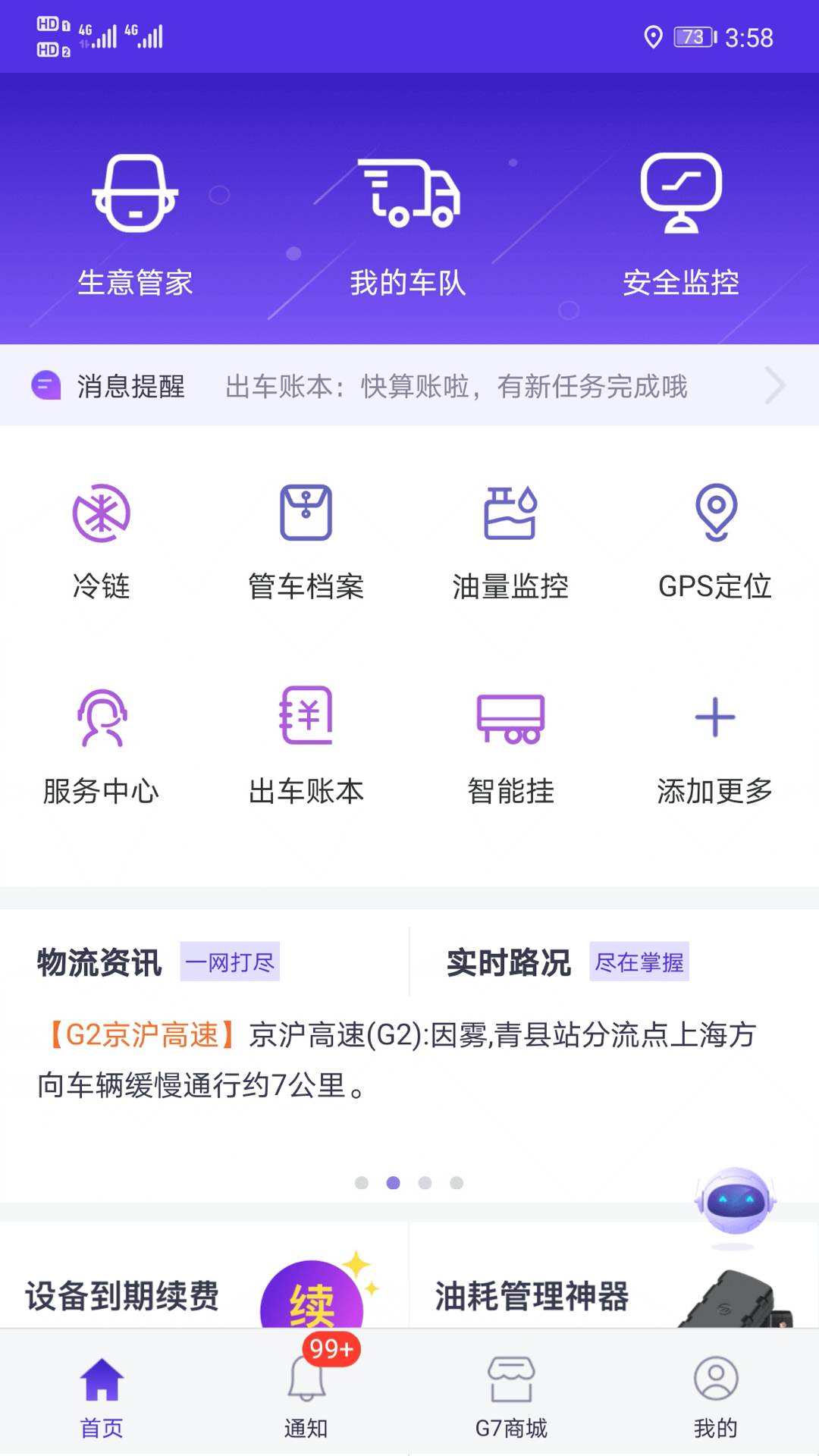Open the 我的 profile tab
The height and width of the screenshot is (1456, 819).
pos(716,1395)
